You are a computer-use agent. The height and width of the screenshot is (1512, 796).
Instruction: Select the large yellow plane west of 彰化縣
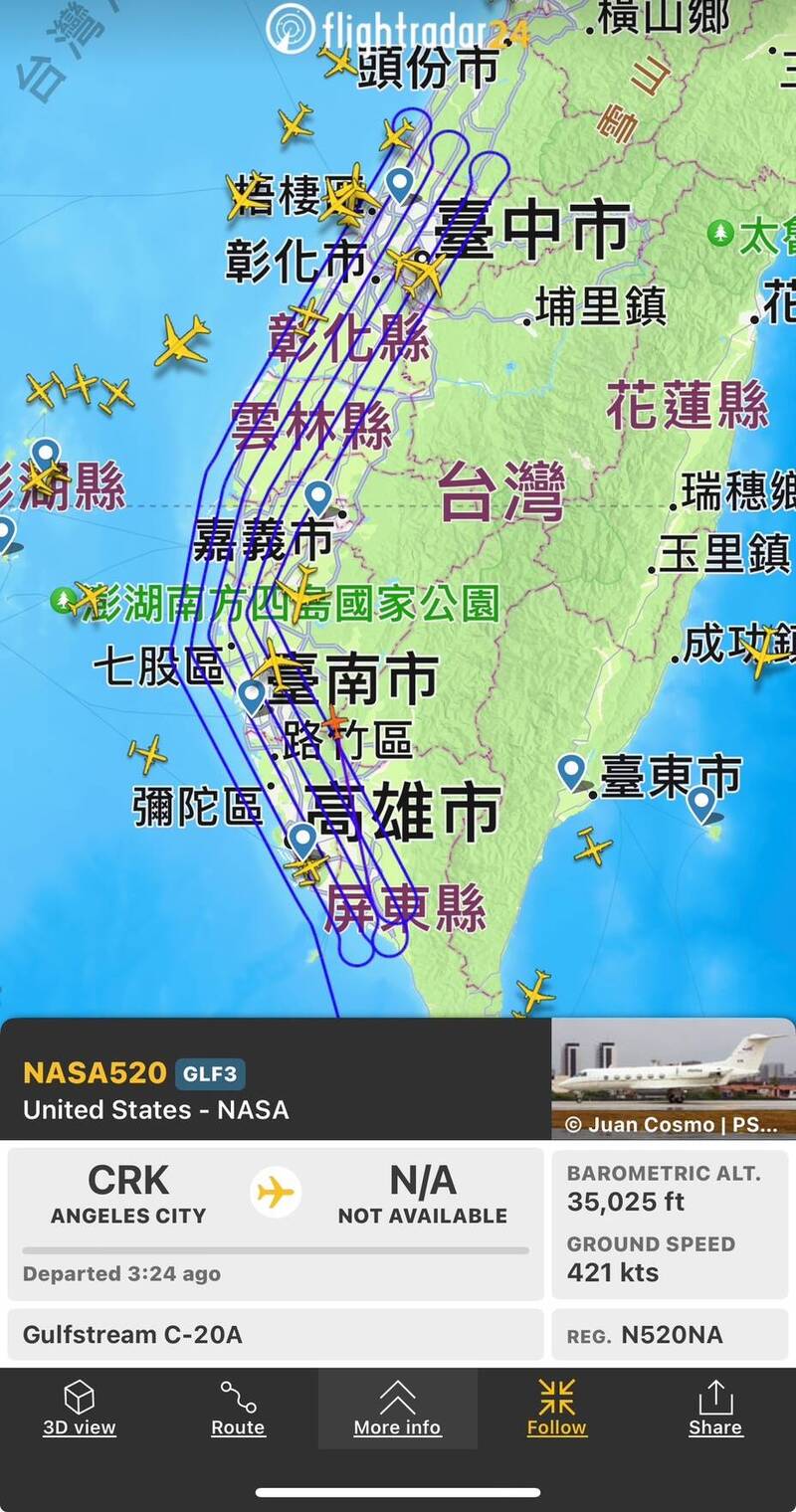point(182,340)
